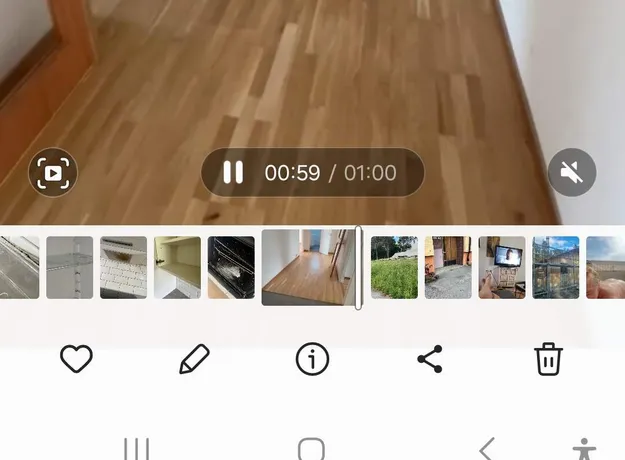Open the green grass field thumbnail
The image size is (625, 460).
point(394,268)
